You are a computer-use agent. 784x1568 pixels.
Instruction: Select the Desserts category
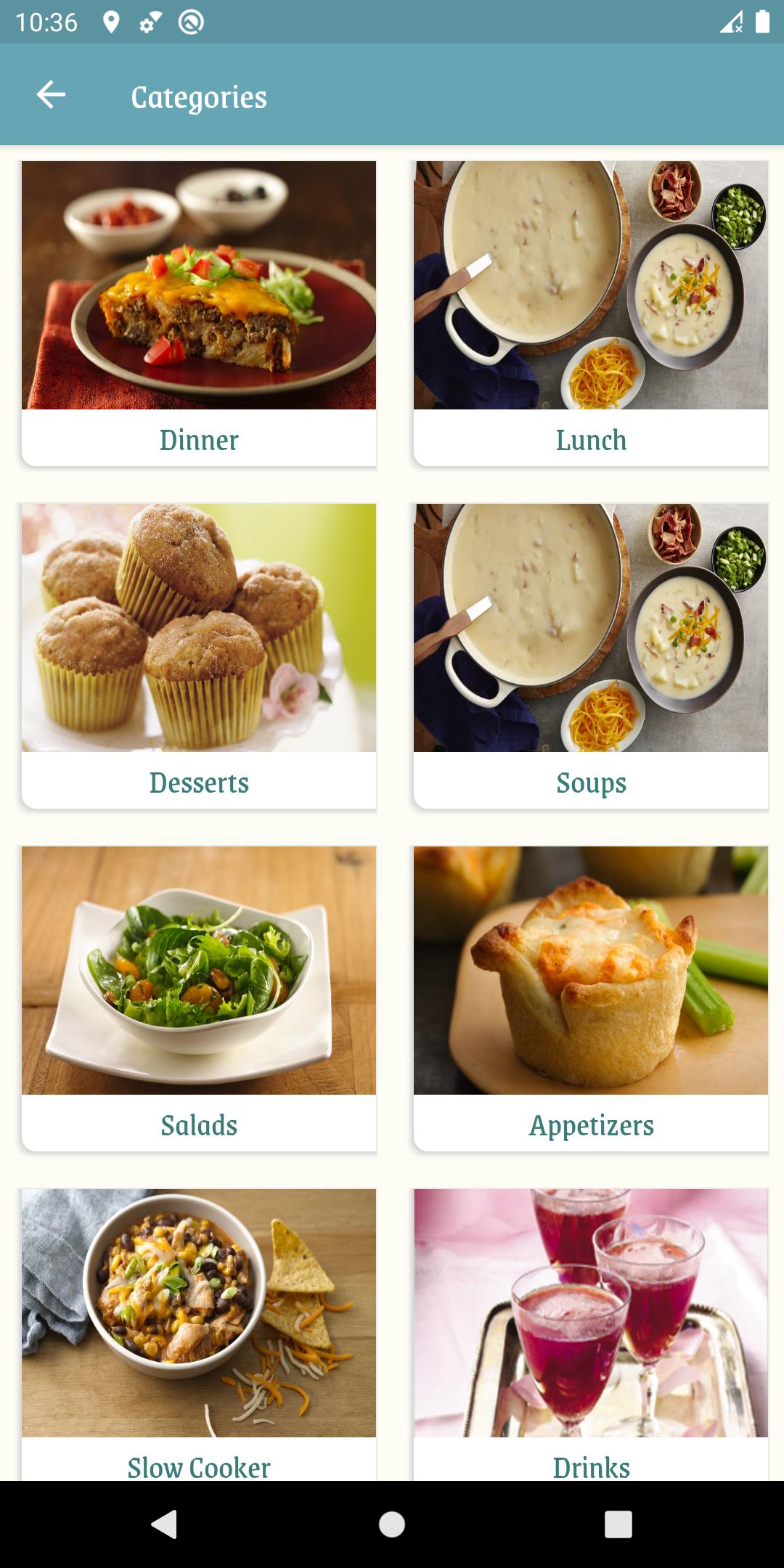(x=197, y=781)
